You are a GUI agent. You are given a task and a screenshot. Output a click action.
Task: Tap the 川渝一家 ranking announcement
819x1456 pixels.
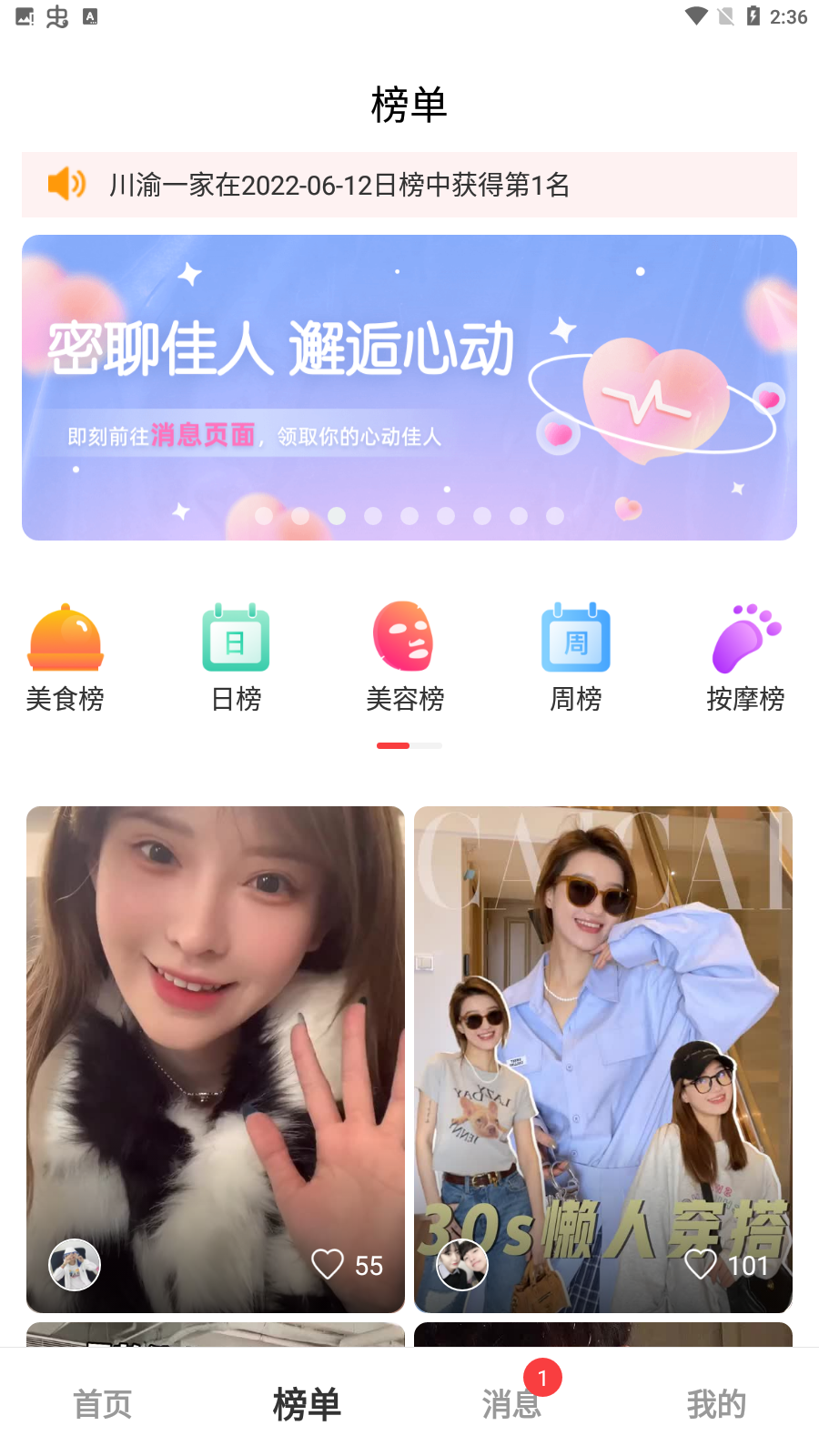[x=409, y=185]
